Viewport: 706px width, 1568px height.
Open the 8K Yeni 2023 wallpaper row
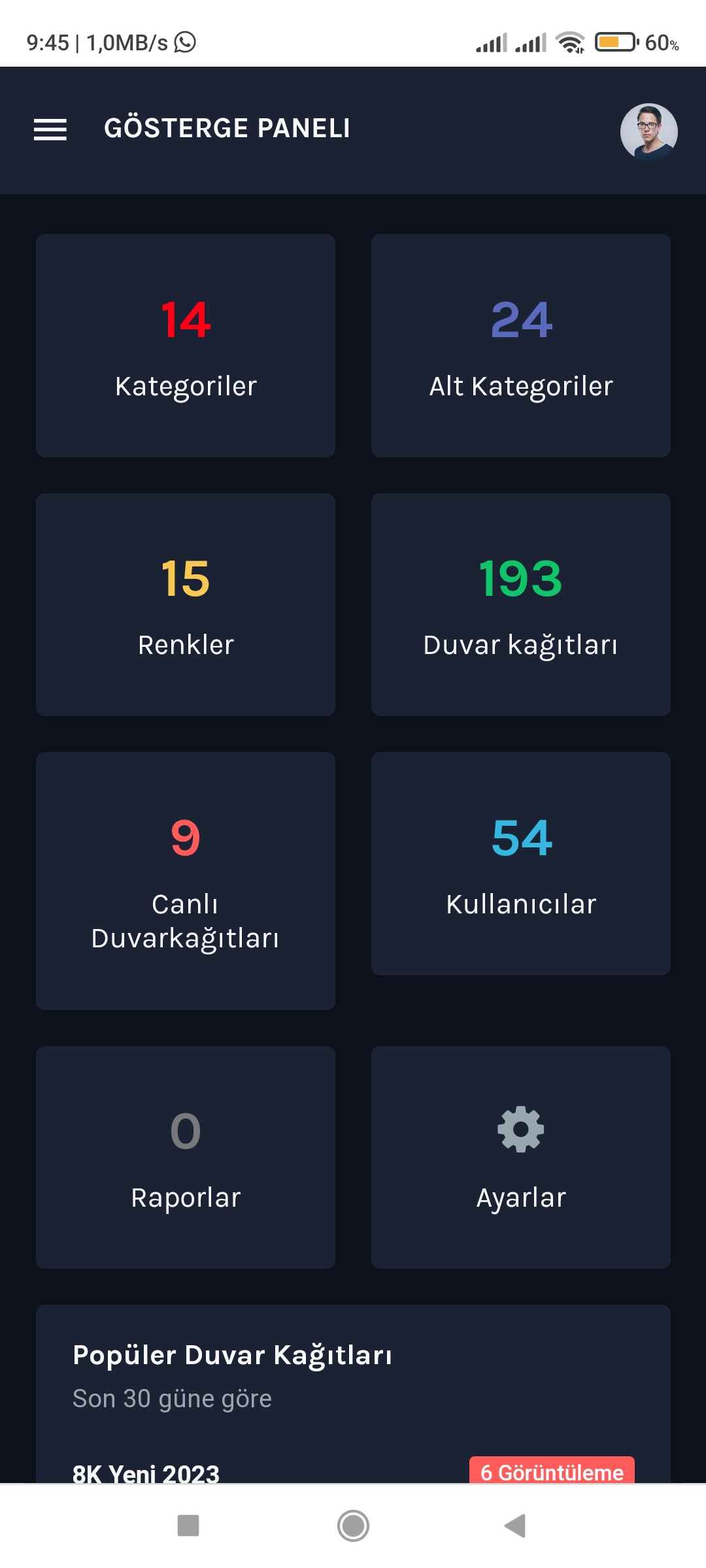353,1473
